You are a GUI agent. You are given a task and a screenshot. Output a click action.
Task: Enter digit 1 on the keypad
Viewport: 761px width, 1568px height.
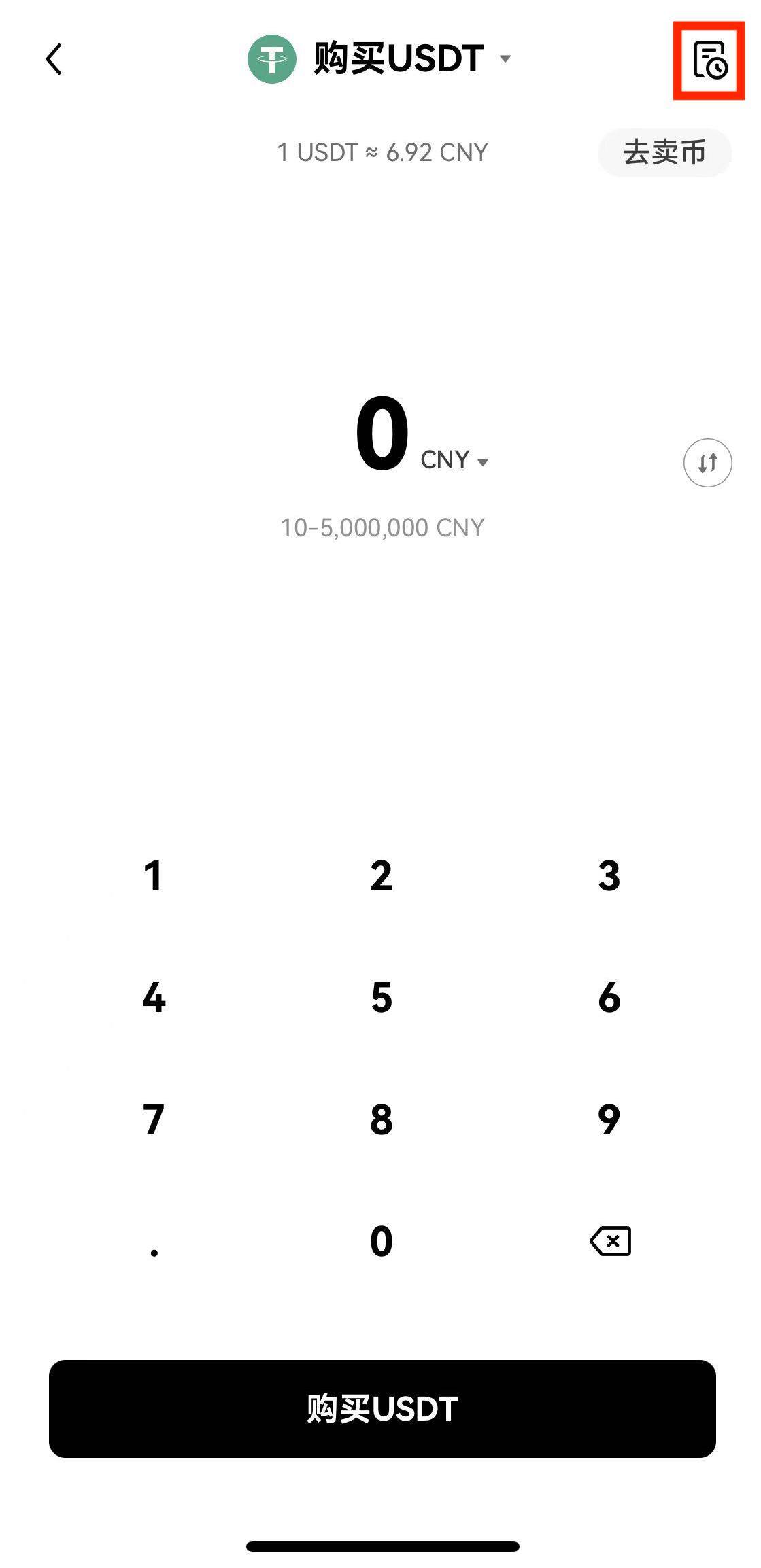click(153, 875)
